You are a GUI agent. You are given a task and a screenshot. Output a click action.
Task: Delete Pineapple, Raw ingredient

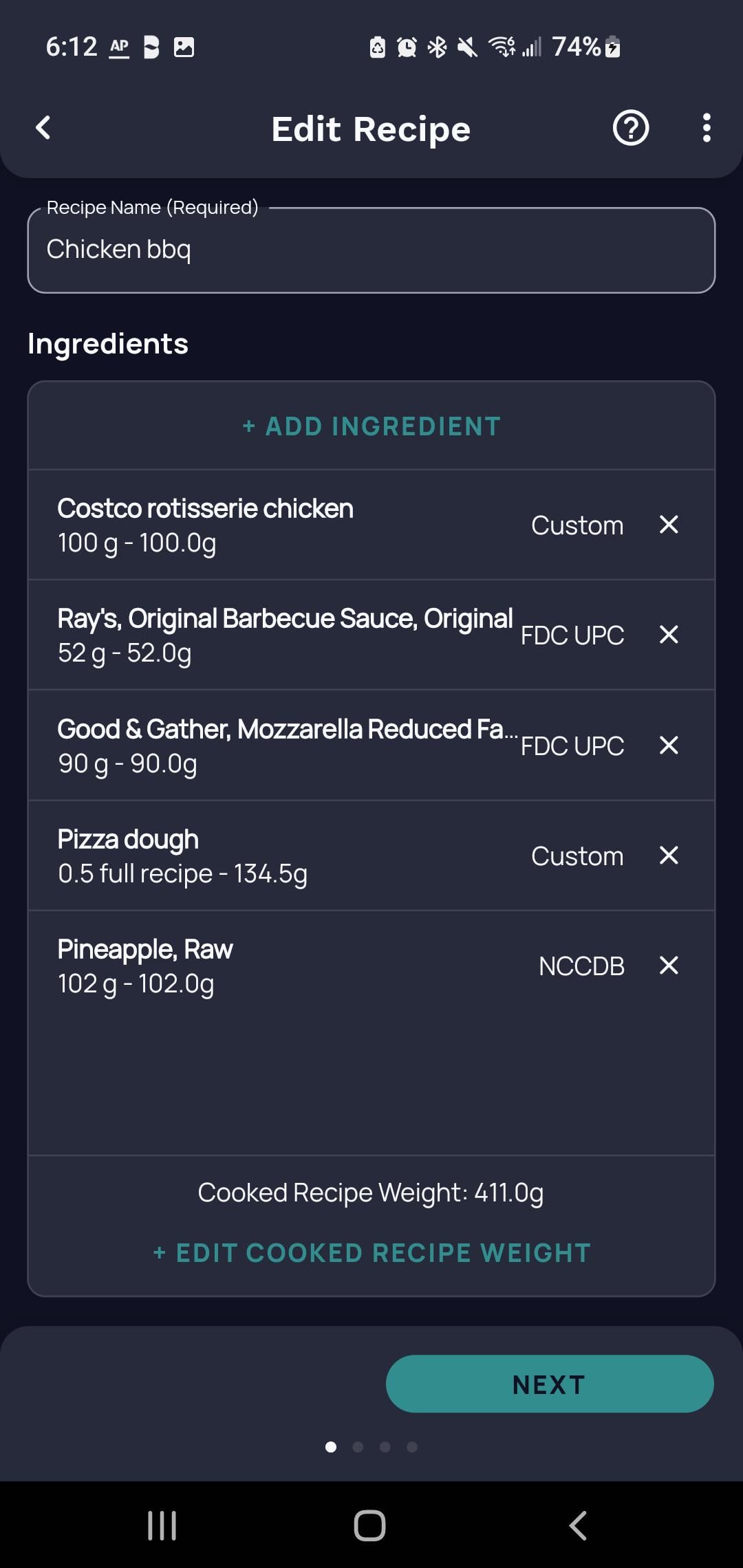click(669, 966)
